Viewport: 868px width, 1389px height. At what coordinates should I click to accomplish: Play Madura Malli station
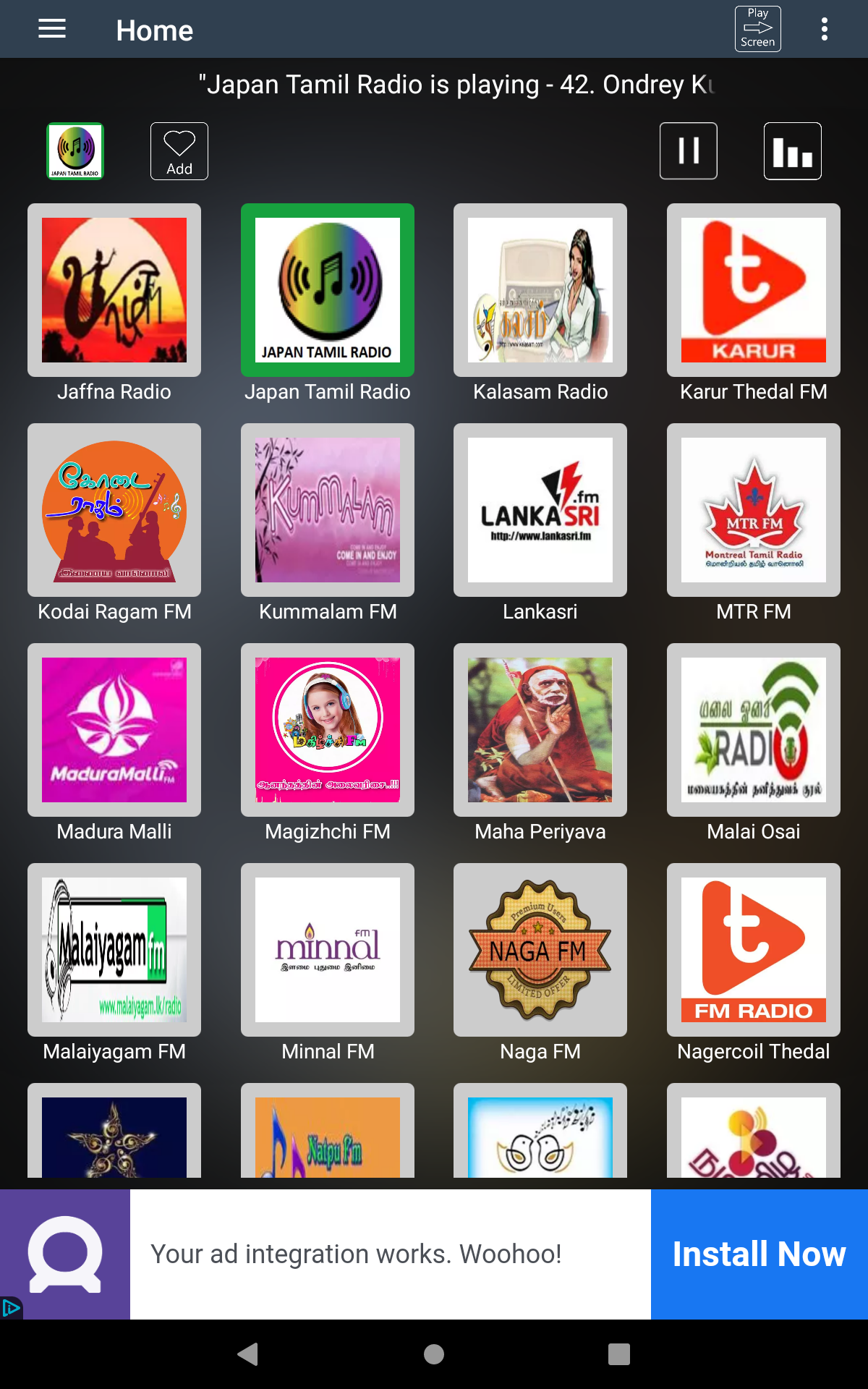point(114,730)
